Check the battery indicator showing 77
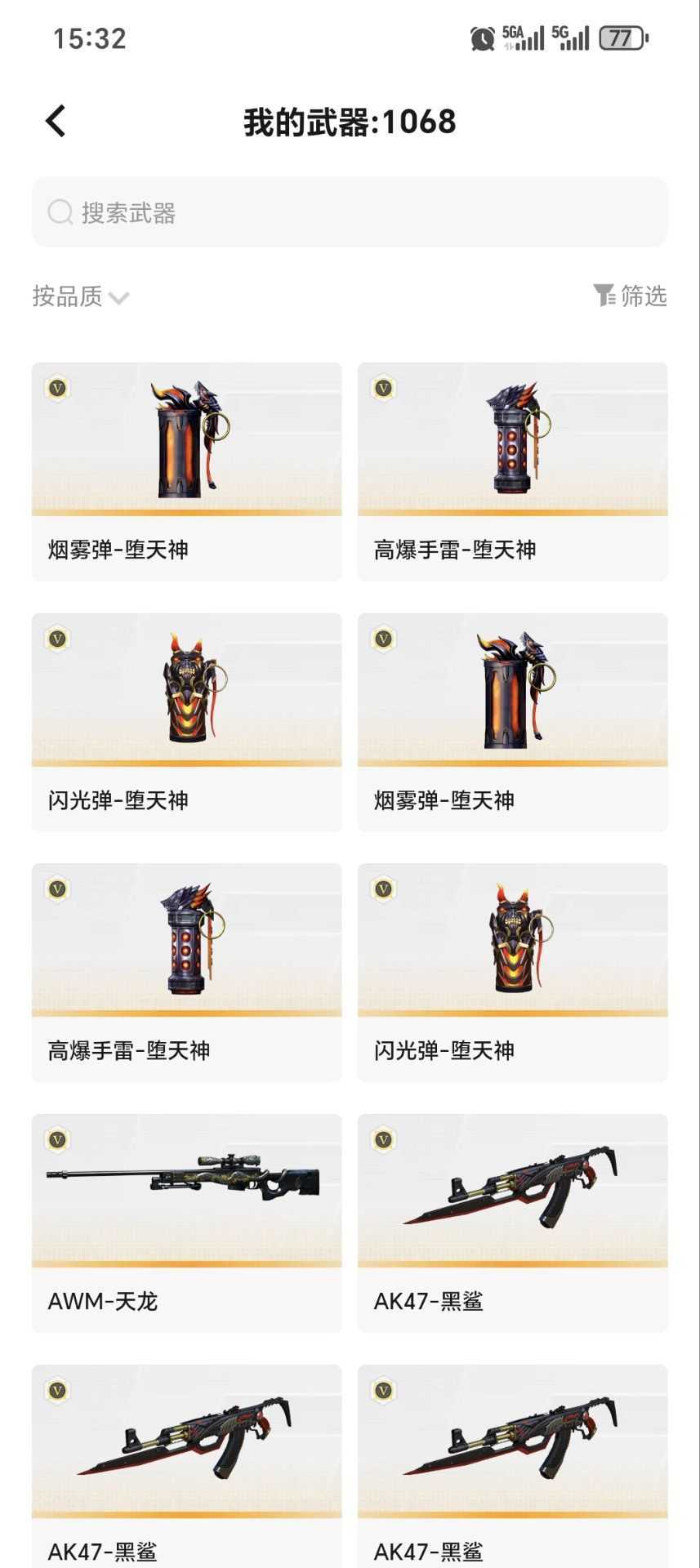 tap(618, 36)
